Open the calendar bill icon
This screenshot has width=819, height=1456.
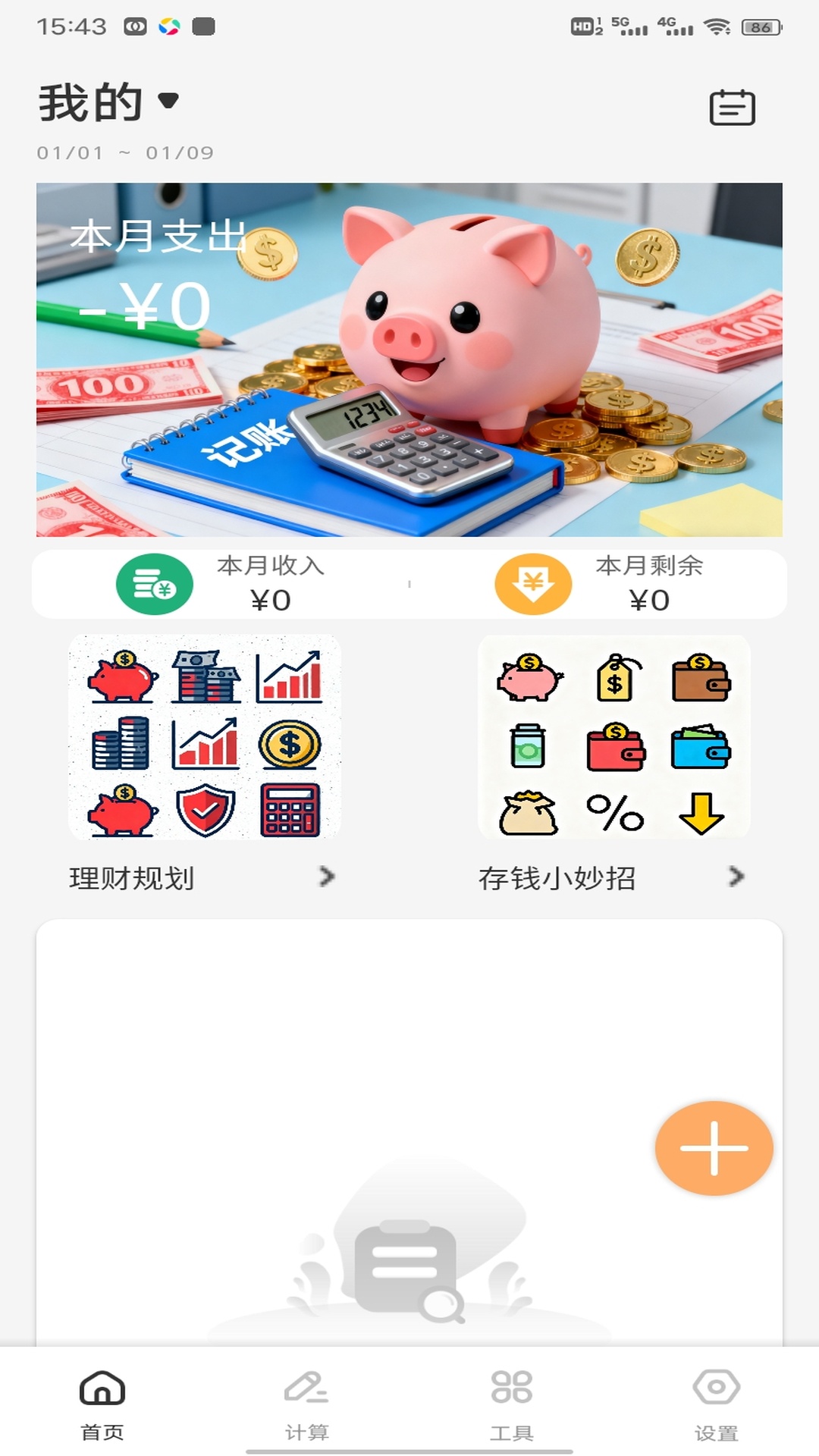pyautogui.click(x=732, y=107)
